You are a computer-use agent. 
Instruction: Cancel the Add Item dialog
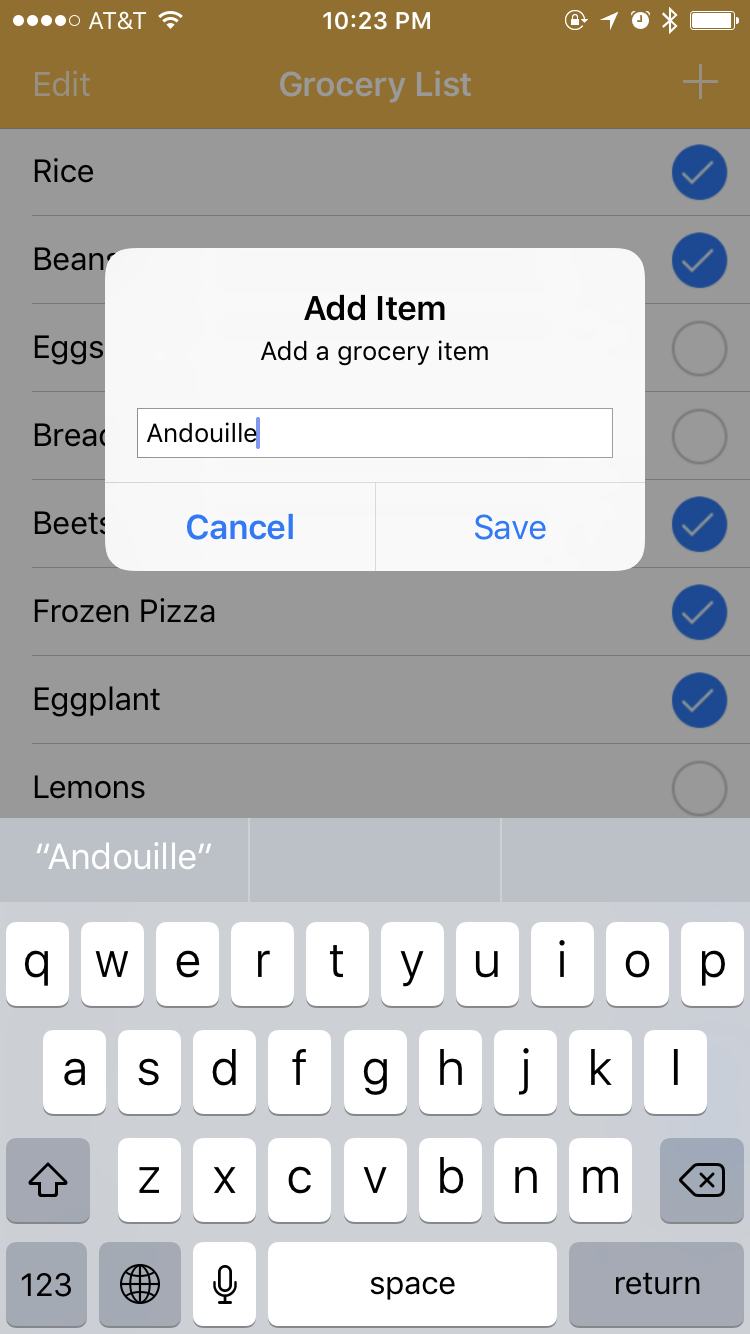(x=240, y=527)
